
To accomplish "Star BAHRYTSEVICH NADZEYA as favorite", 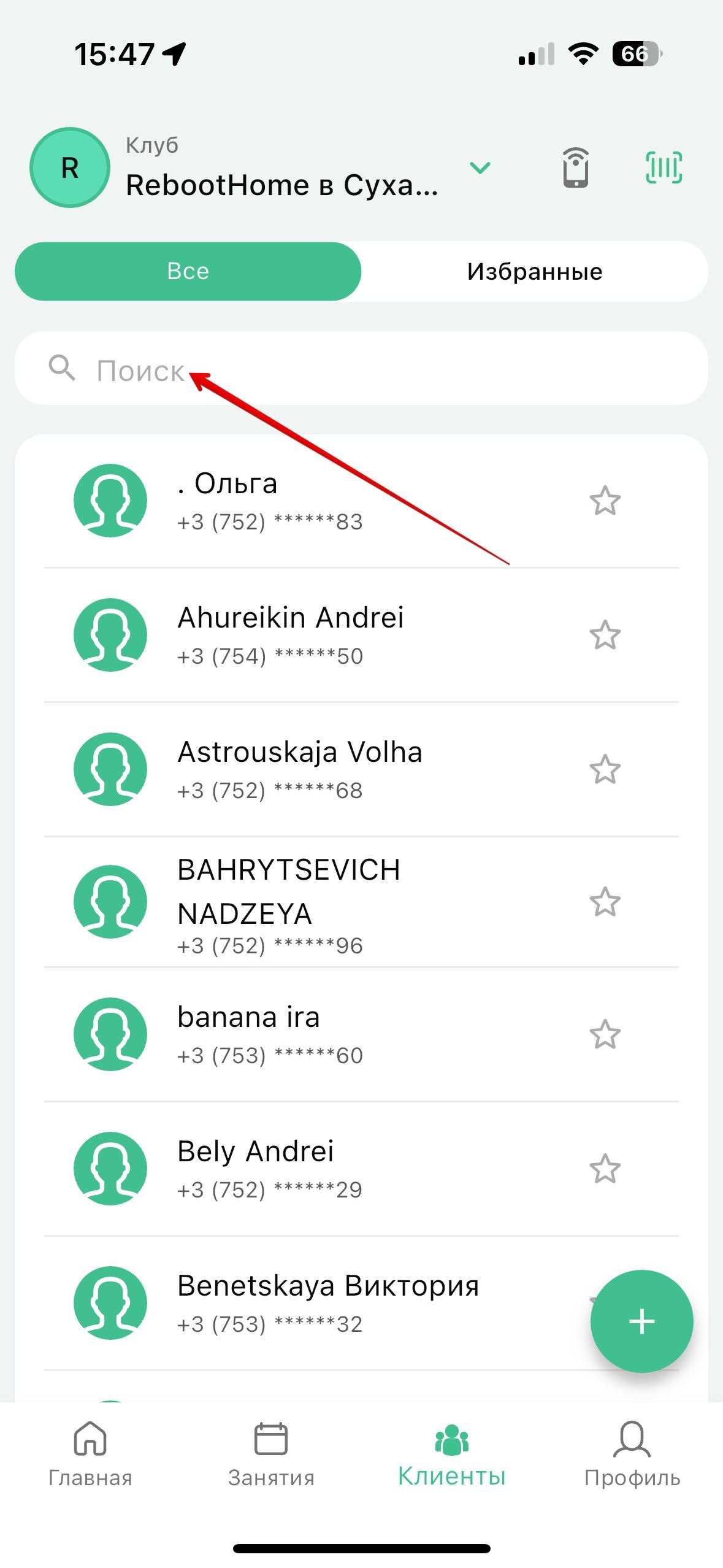I will 605,902.
